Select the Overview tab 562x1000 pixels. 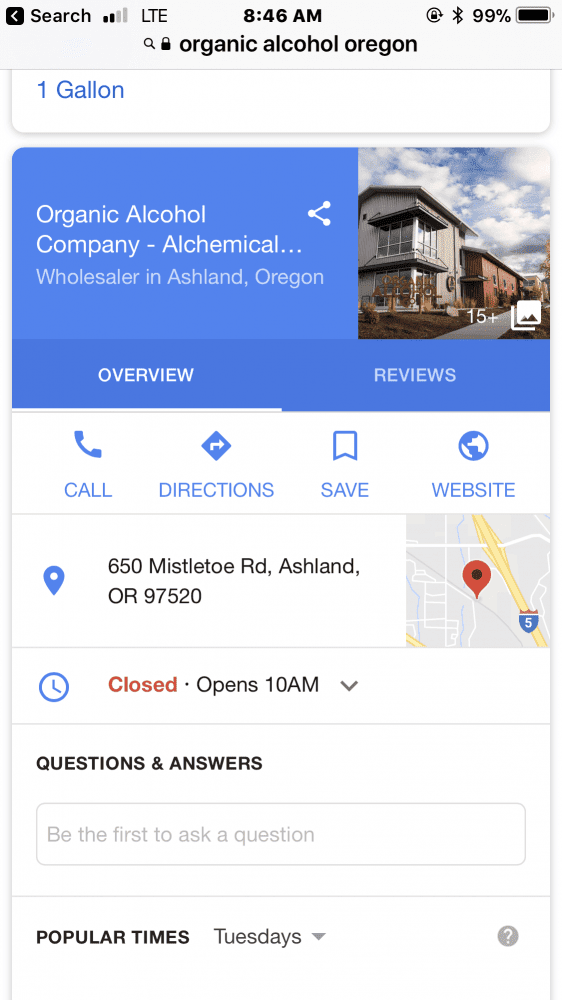click(146, 375)
